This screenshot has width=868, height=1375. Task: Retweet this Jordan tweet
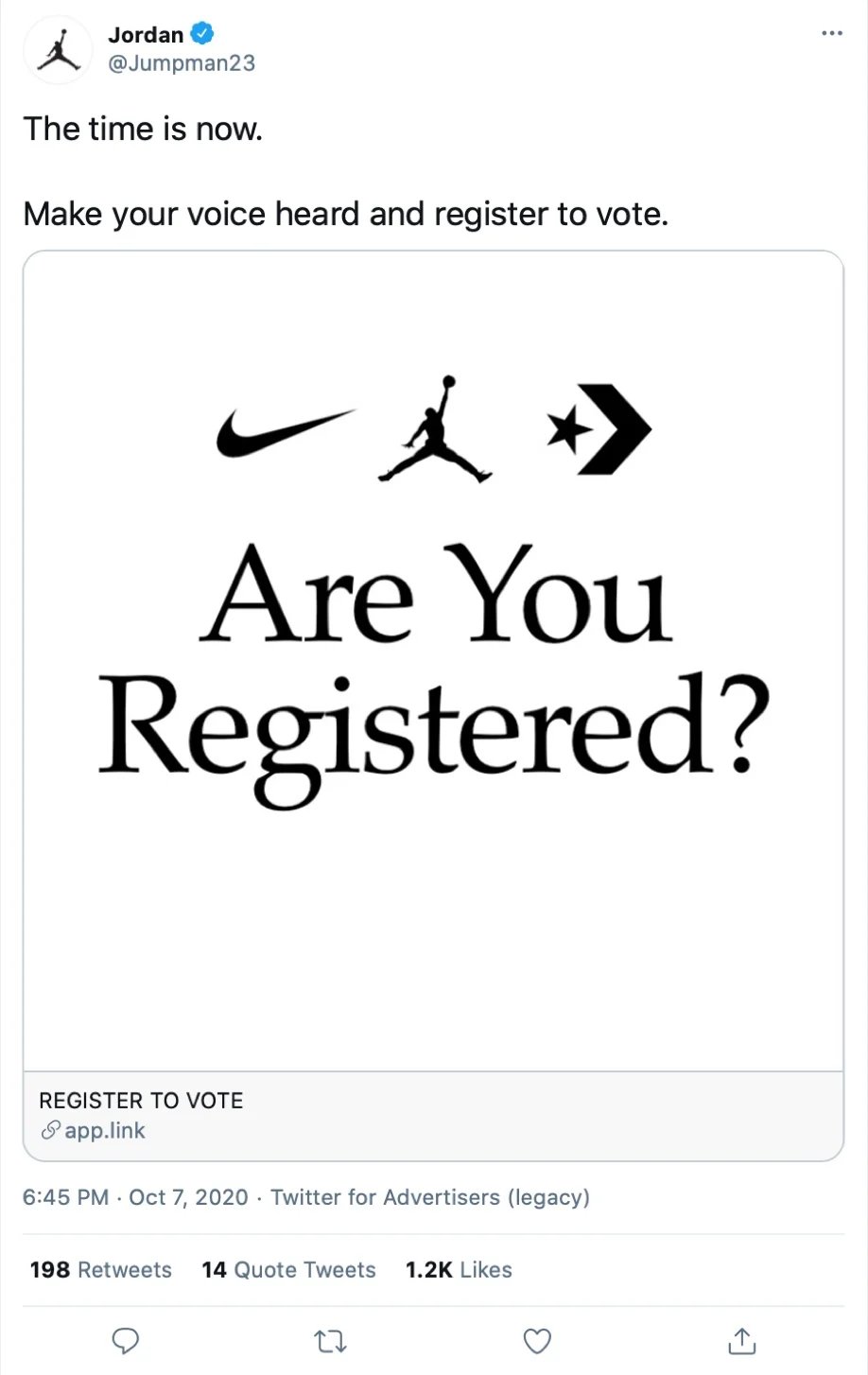(x=330, y=1341)
